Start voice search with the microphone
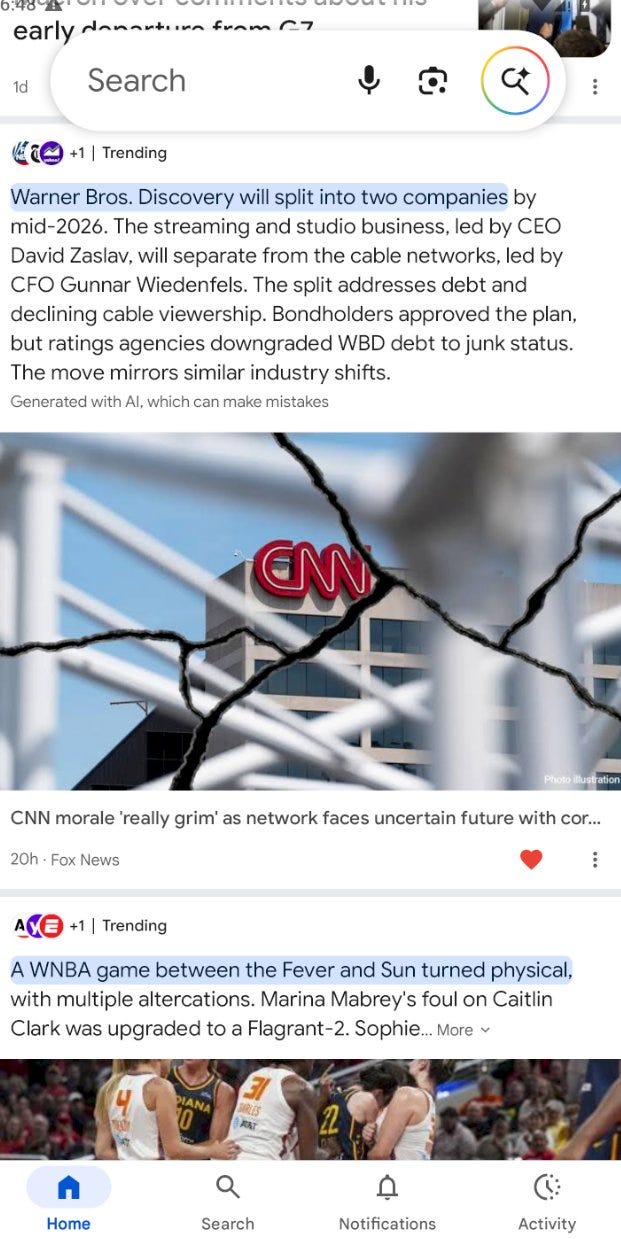 [x=369, y=81]
